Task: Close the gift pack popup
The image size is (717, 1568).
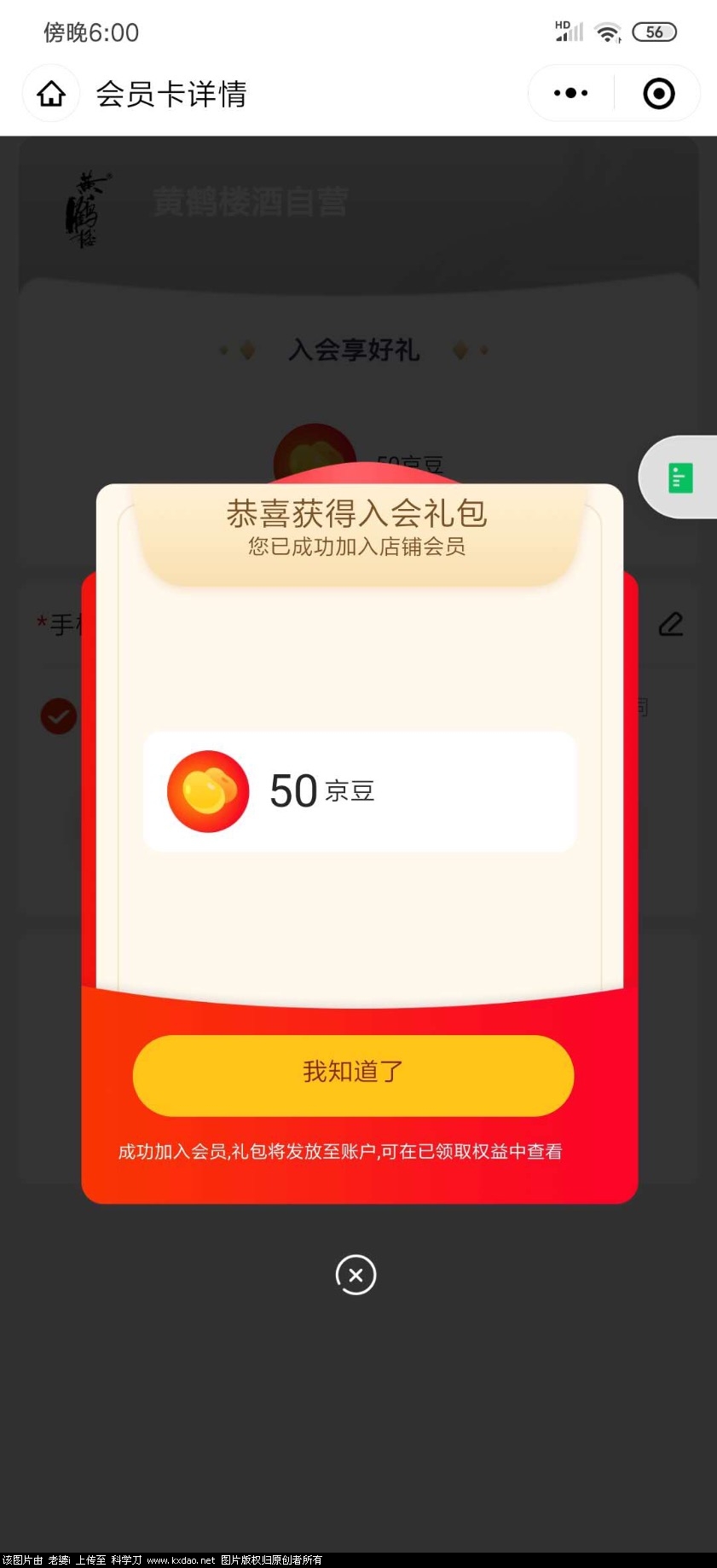Action: click(x=356, y=1275)
